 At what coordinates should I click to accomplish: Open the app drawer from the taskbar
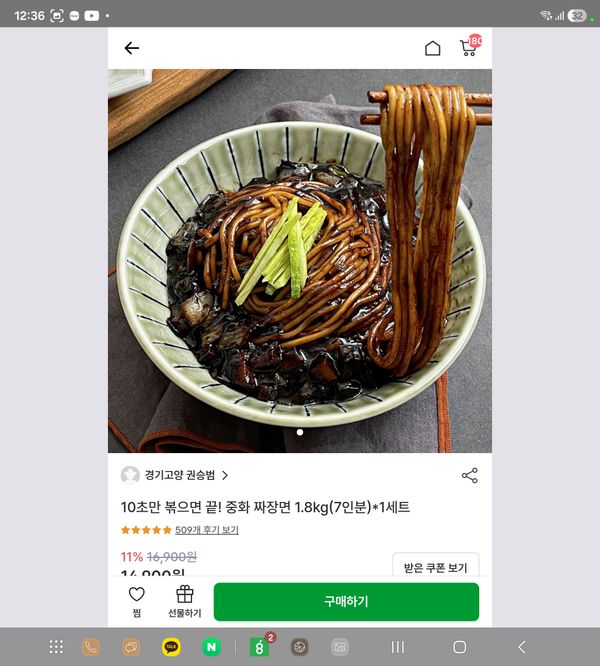pyautogui.click(x=56, y=647)
